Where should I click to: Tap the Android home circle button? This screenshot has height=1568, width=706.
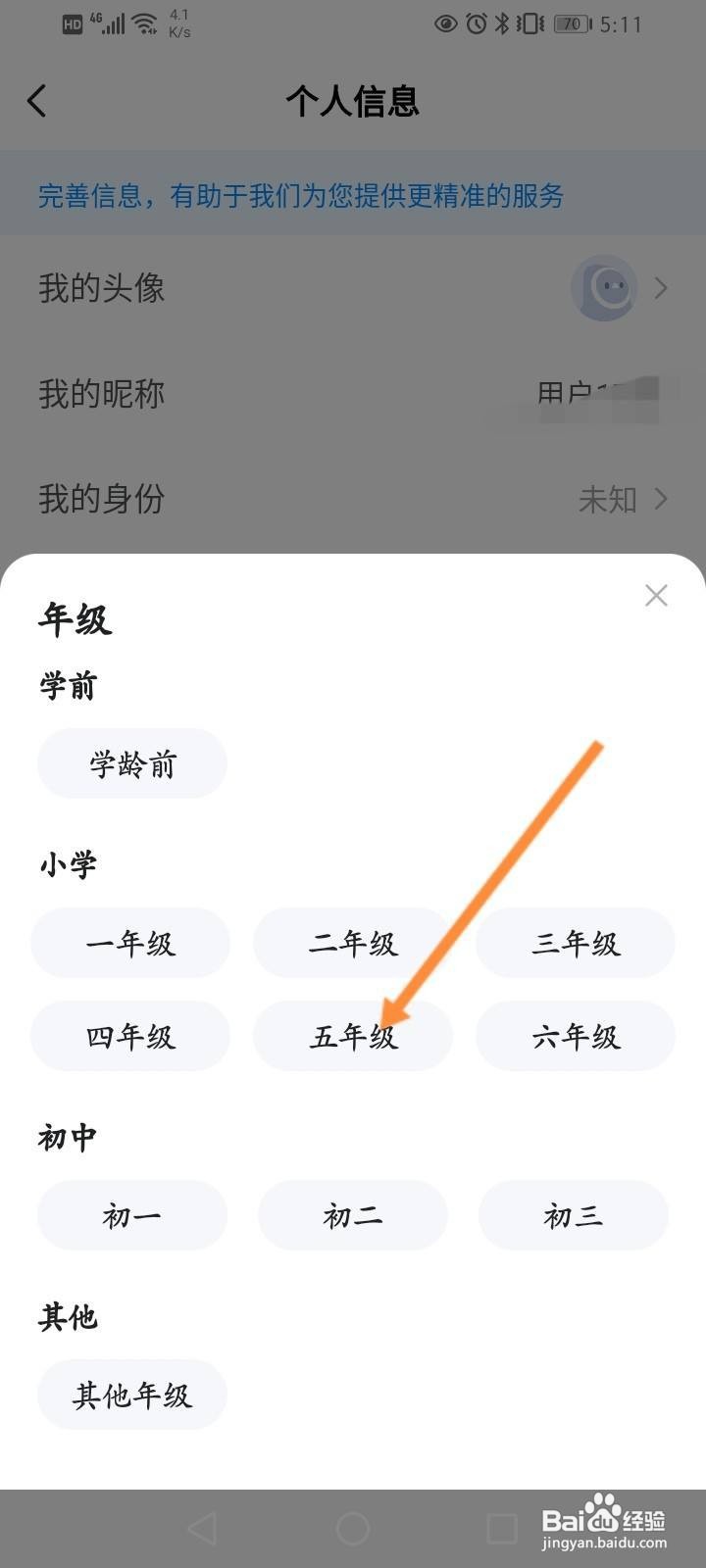coord(353,1527)
